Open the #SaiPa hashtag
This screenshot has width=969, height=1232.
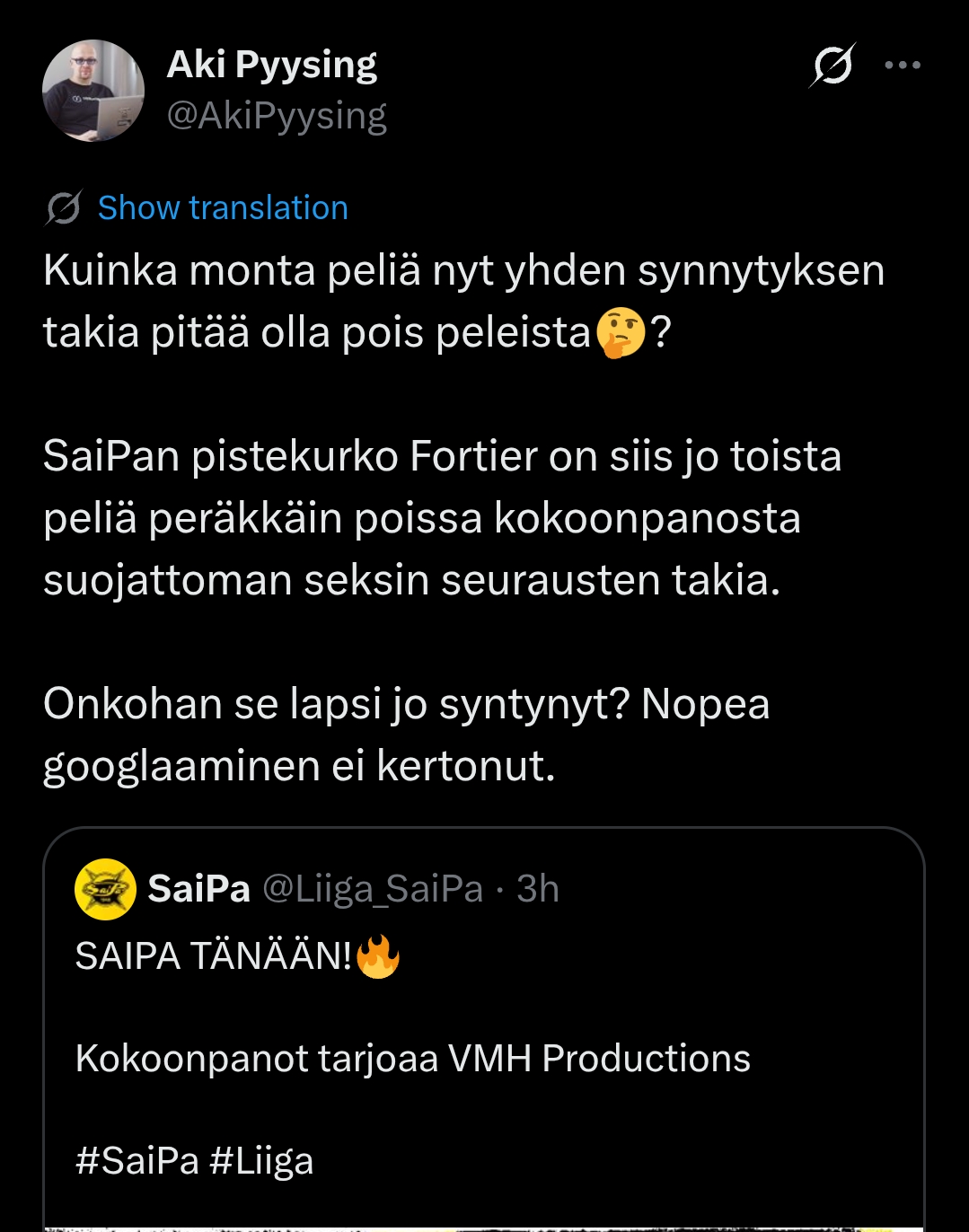(x=137, y=1160)
